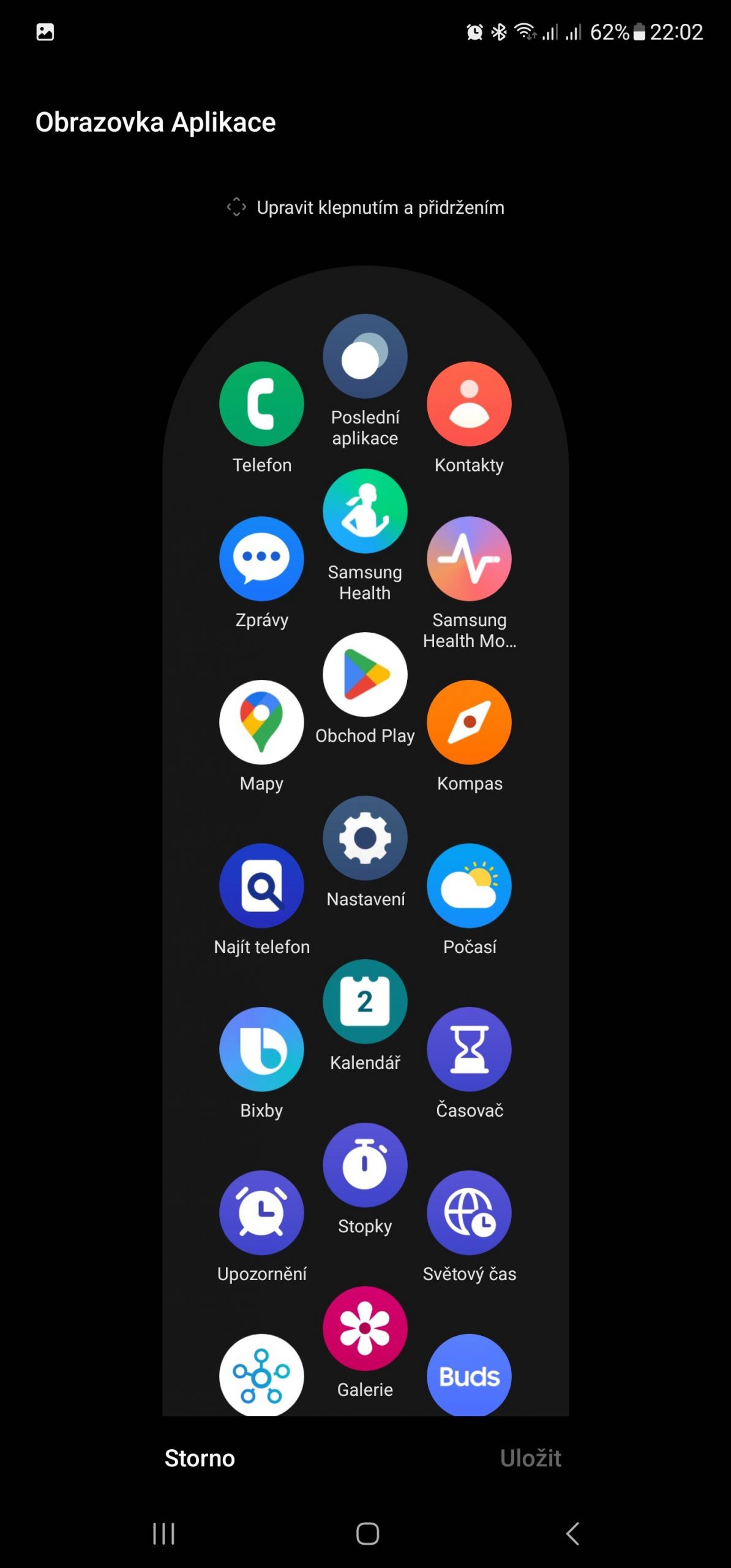Tap the Světový čas icon
This screenshot has height=1568, width=731.
click(469, 1213)
